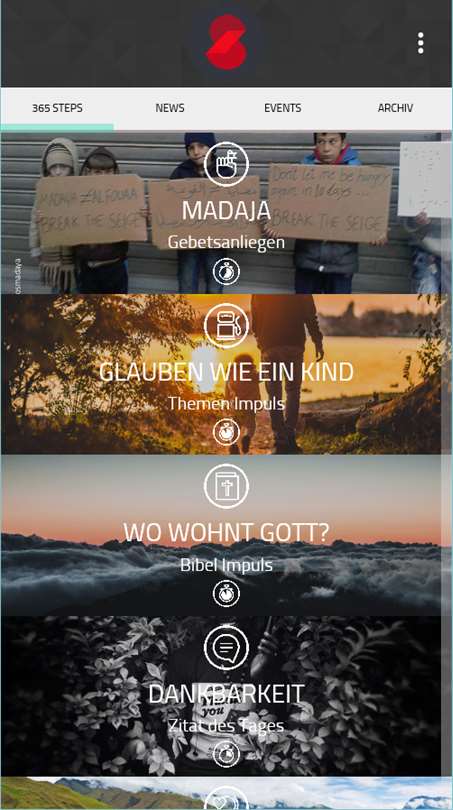
Task: Open the Madaja Gebetsanliegen card
Action: [x=226, y=213]
